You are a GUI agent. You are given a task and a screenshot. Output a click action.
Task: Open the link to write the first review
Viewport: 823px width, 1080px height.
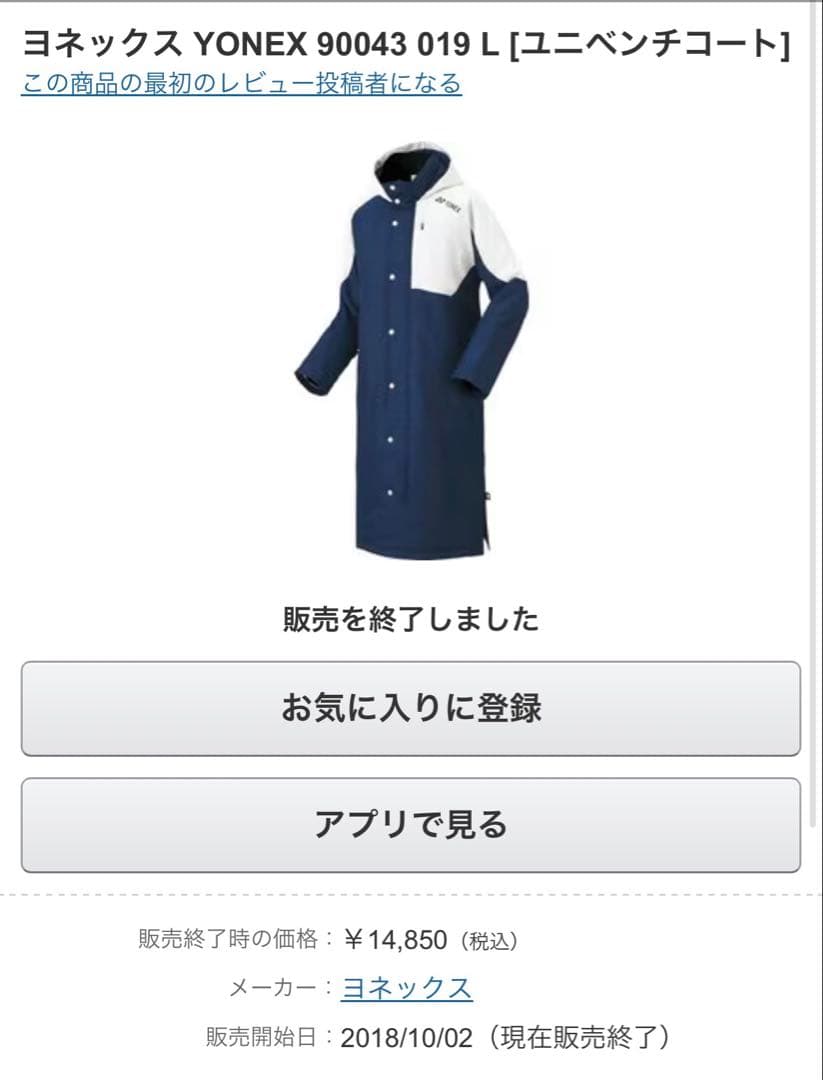click(x=241, y=83)
